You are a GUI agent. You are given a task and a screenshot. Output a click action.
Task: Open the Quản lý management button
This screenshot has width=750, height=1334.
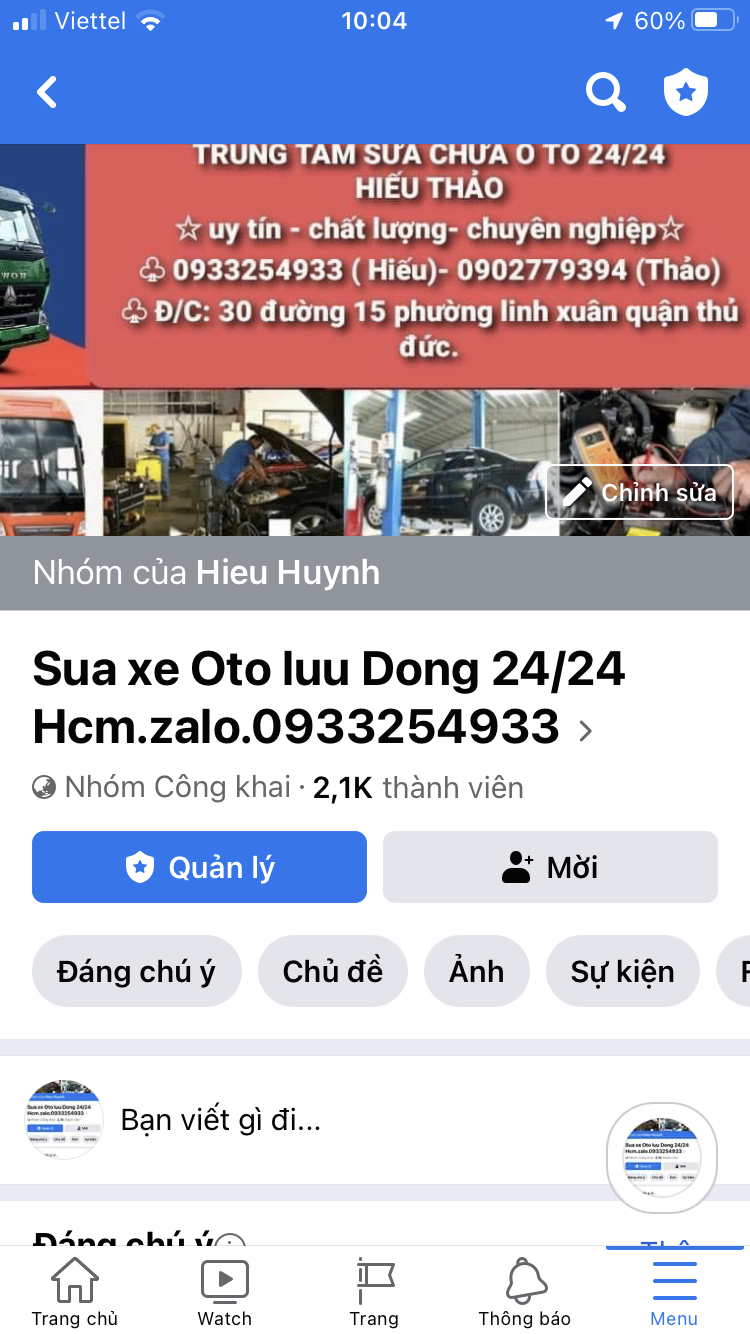(199, 867)
